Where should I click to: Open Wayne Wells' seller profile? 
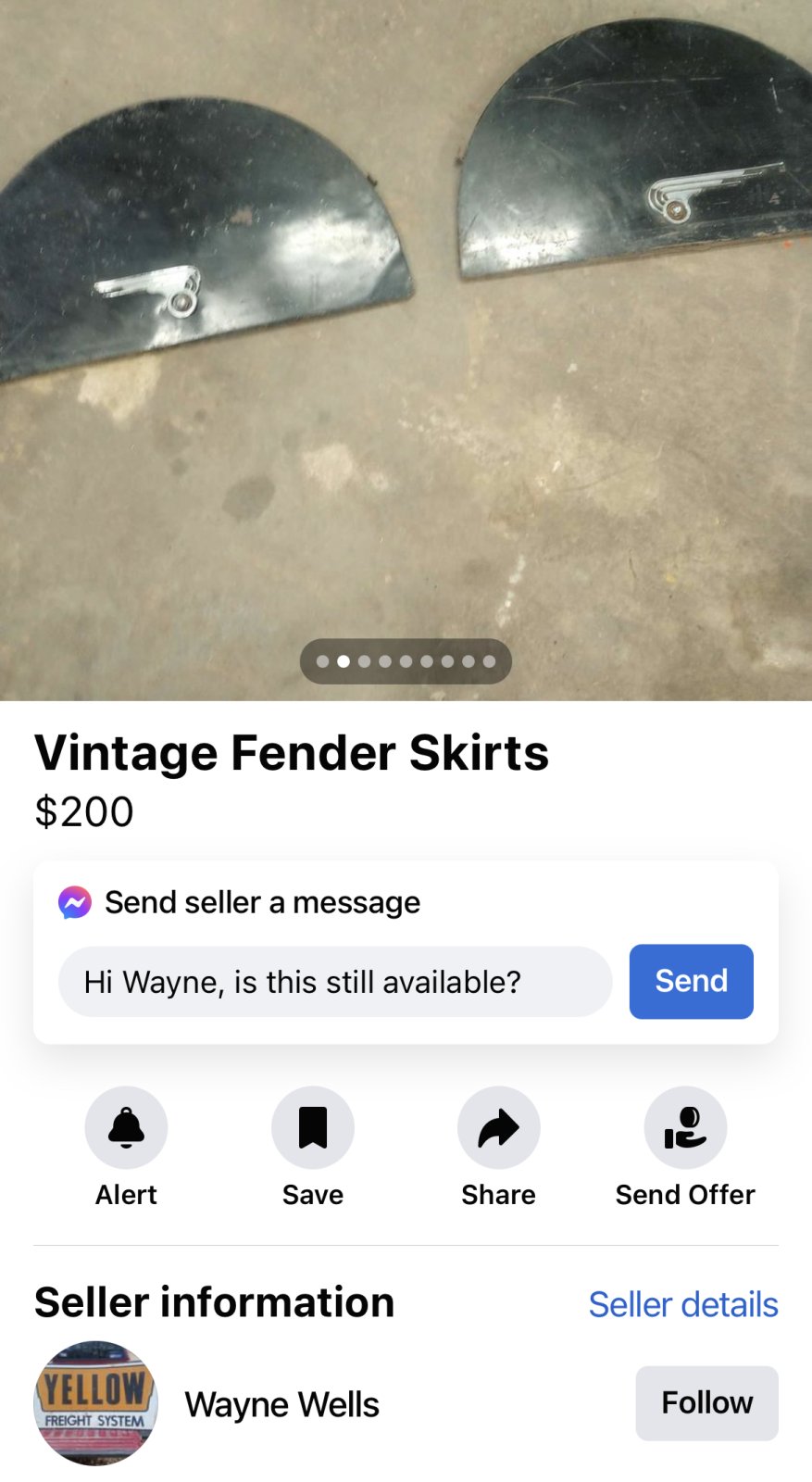coord(281,1404)
